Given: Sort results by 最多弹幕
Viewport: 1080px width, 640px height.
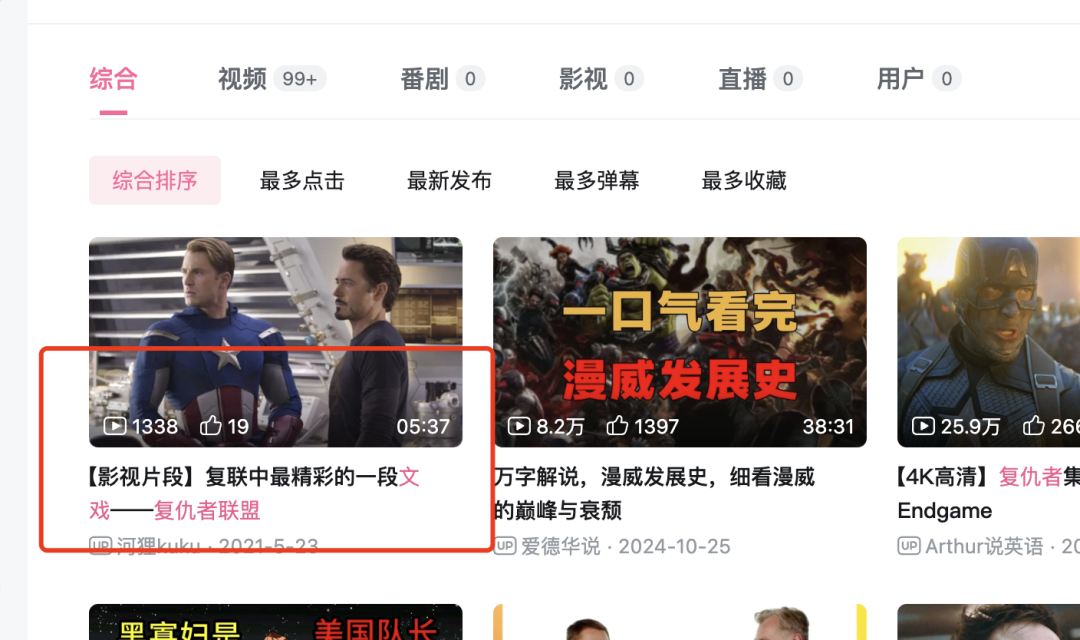Looking at the screenshot, I should click(597, 181).
